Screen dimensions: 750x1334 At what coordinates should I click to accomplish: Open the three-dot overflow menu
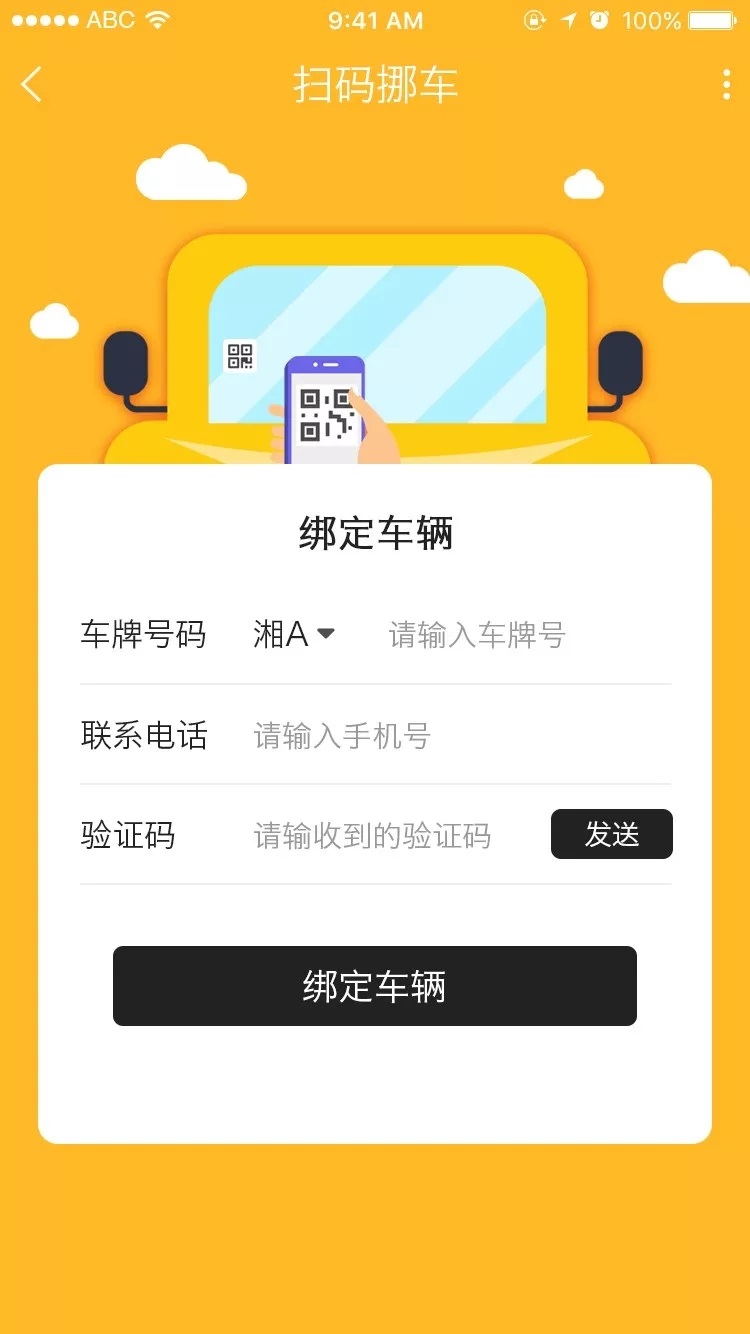[x=726, y=85]
